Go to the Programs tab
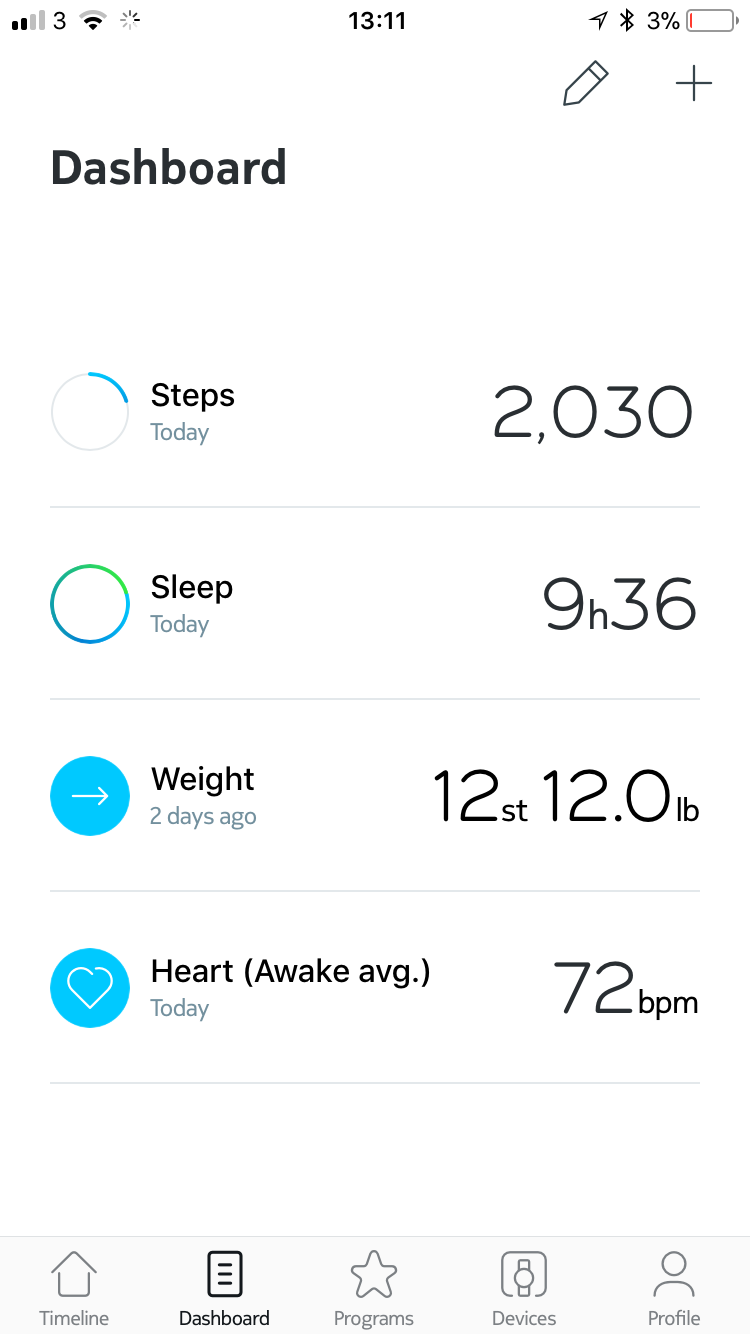 374,1288
